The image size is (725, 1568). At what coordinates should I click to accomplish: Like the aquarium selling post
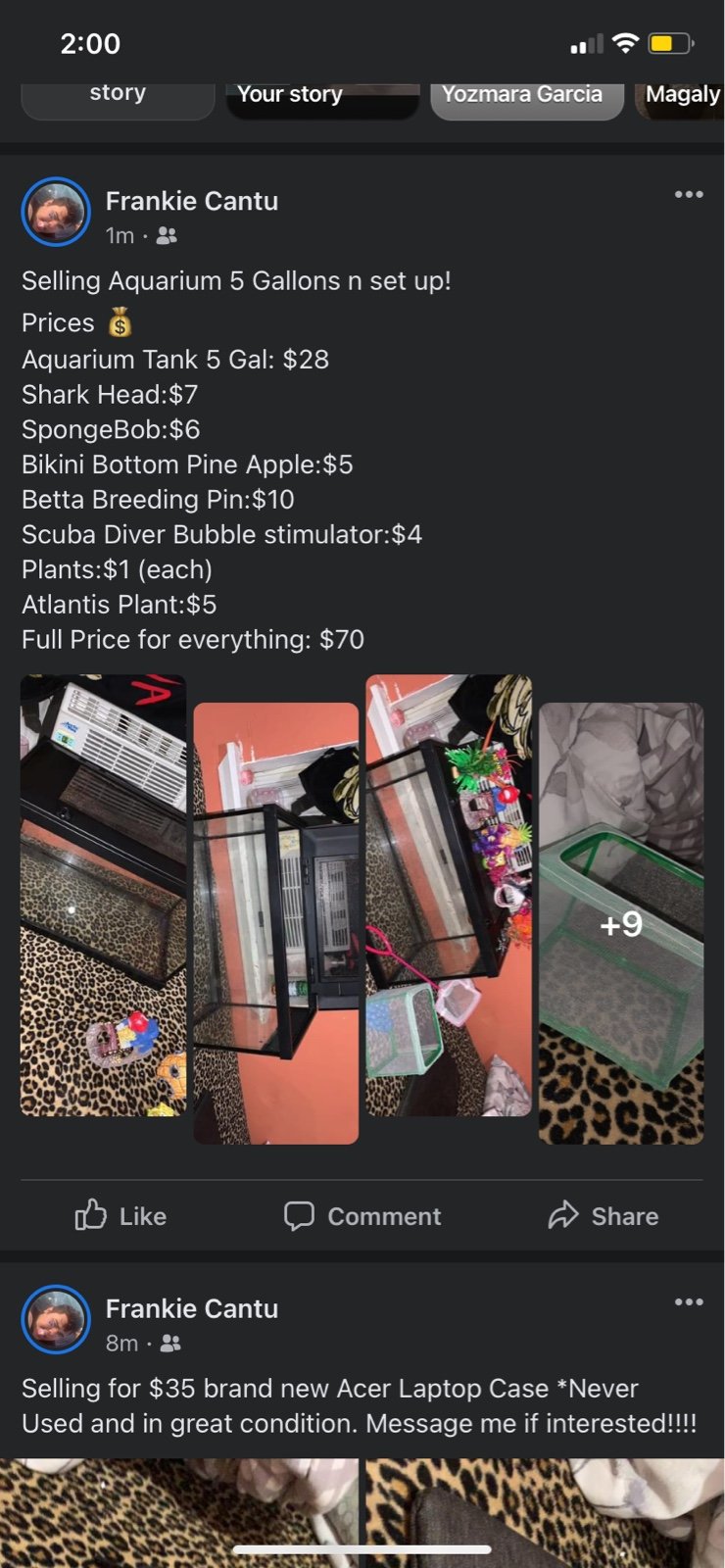point(121,1216)
